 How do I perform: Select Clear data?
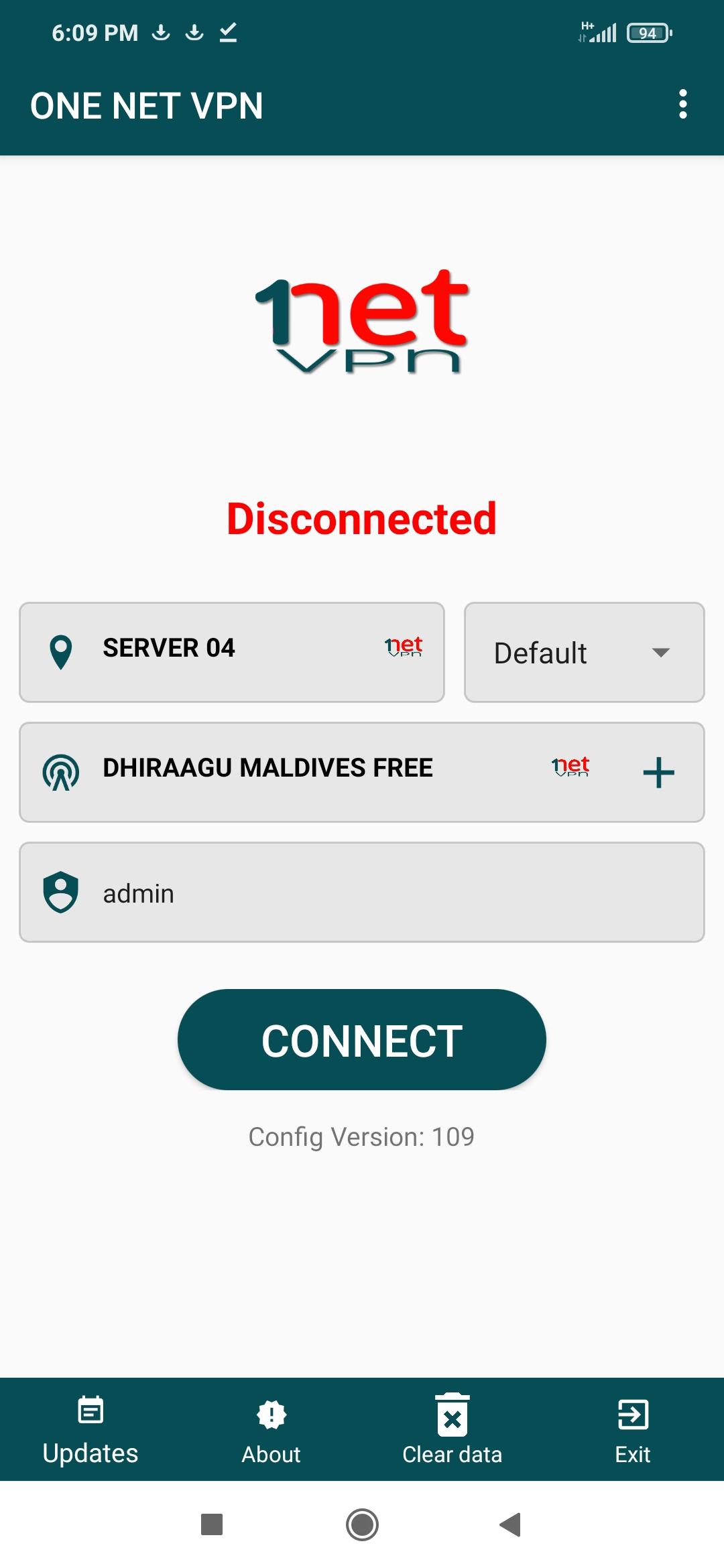(452, 1430)
